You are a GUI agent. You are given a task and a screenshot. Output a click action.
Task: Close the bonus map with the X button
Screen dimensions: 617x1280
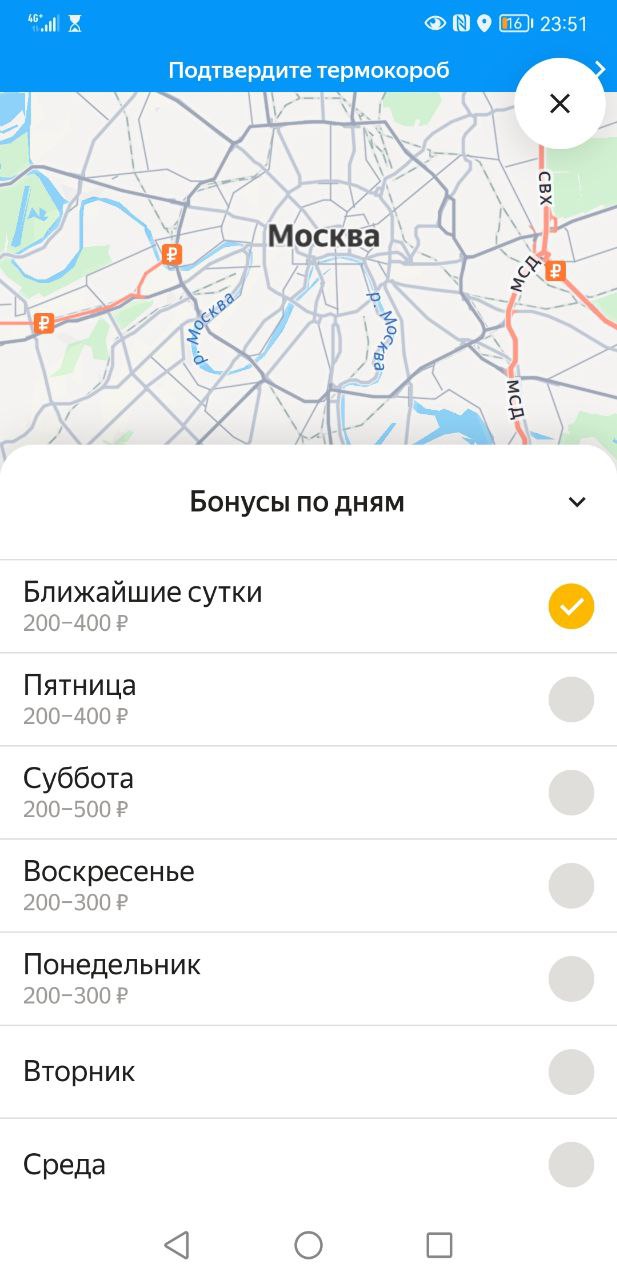[x=560, y=104]
